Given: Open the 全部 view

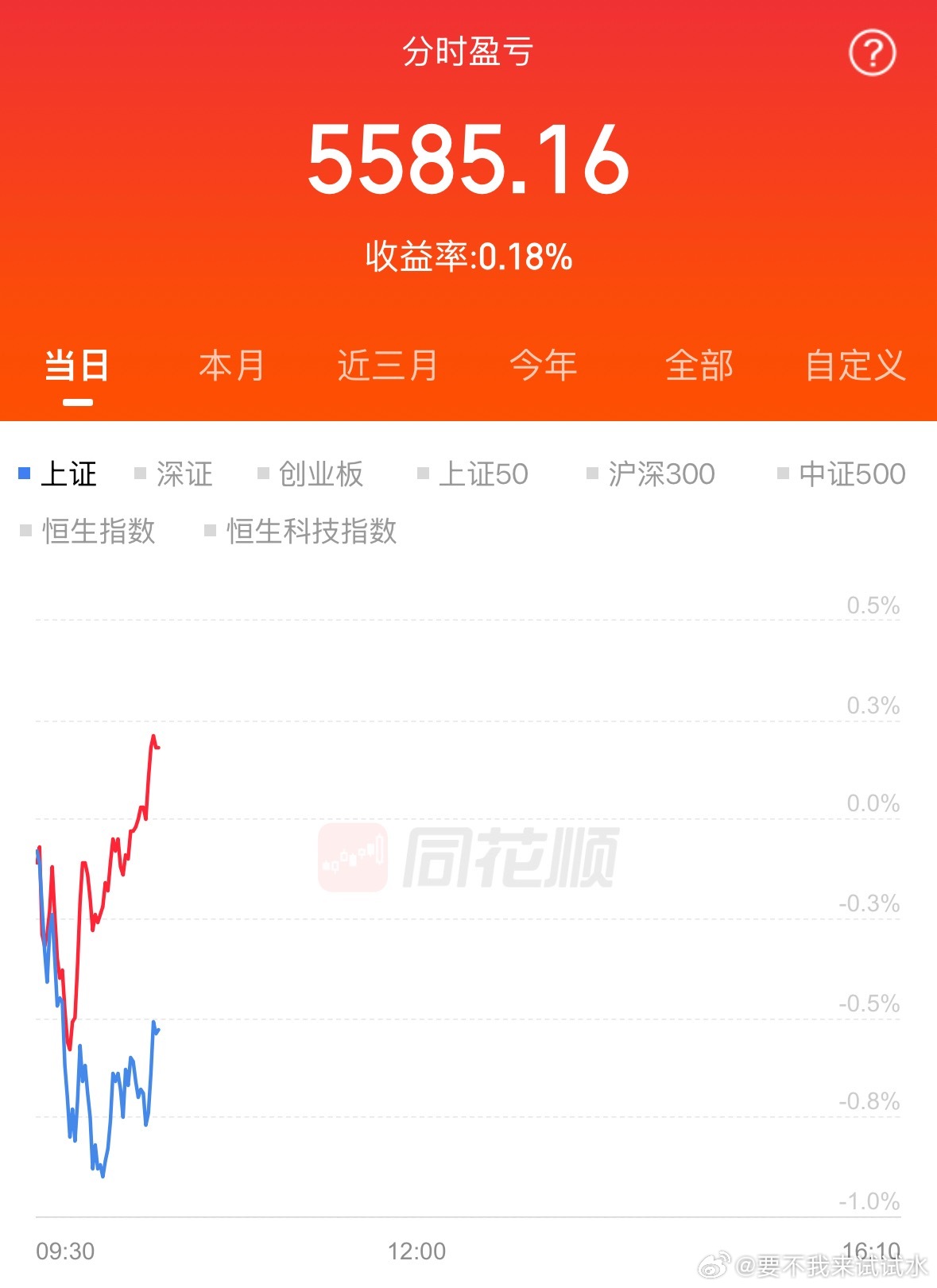Looking at the screenshot, I should pos(699,366).
